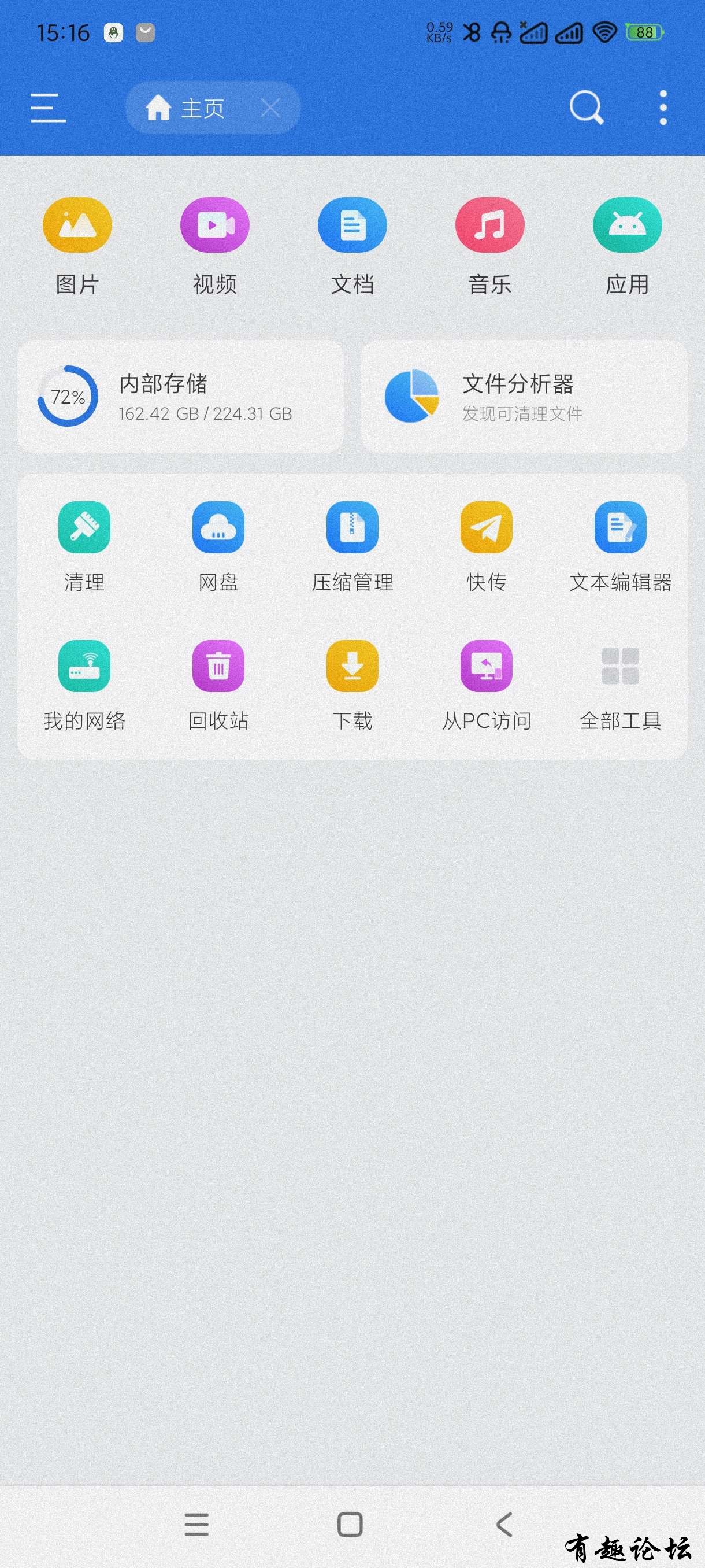Browse the 视频 category
The width and height of the screenshot is (705, 1568).
point(215,245)
